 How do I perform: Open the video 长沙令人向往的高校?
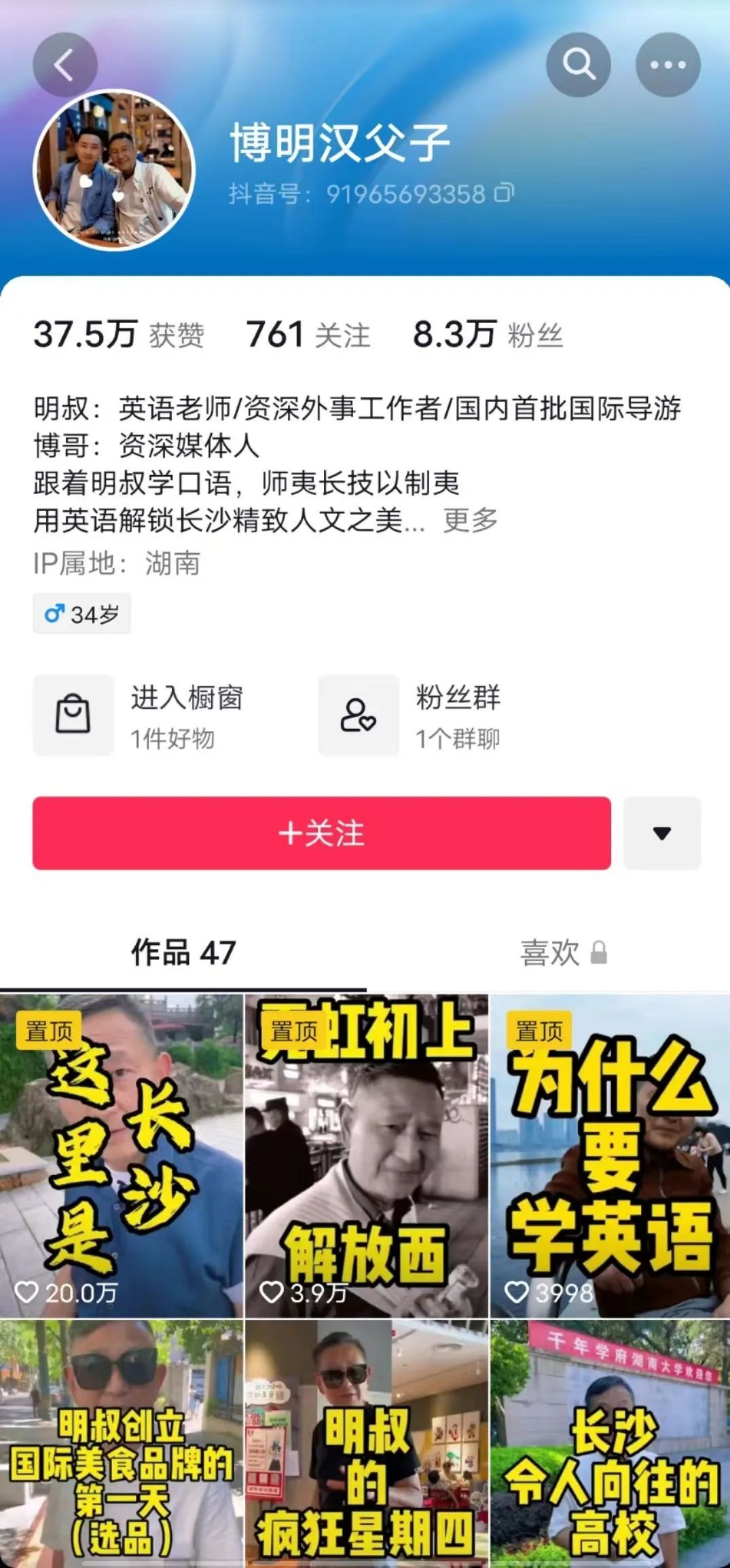(x=610, y=1442)
